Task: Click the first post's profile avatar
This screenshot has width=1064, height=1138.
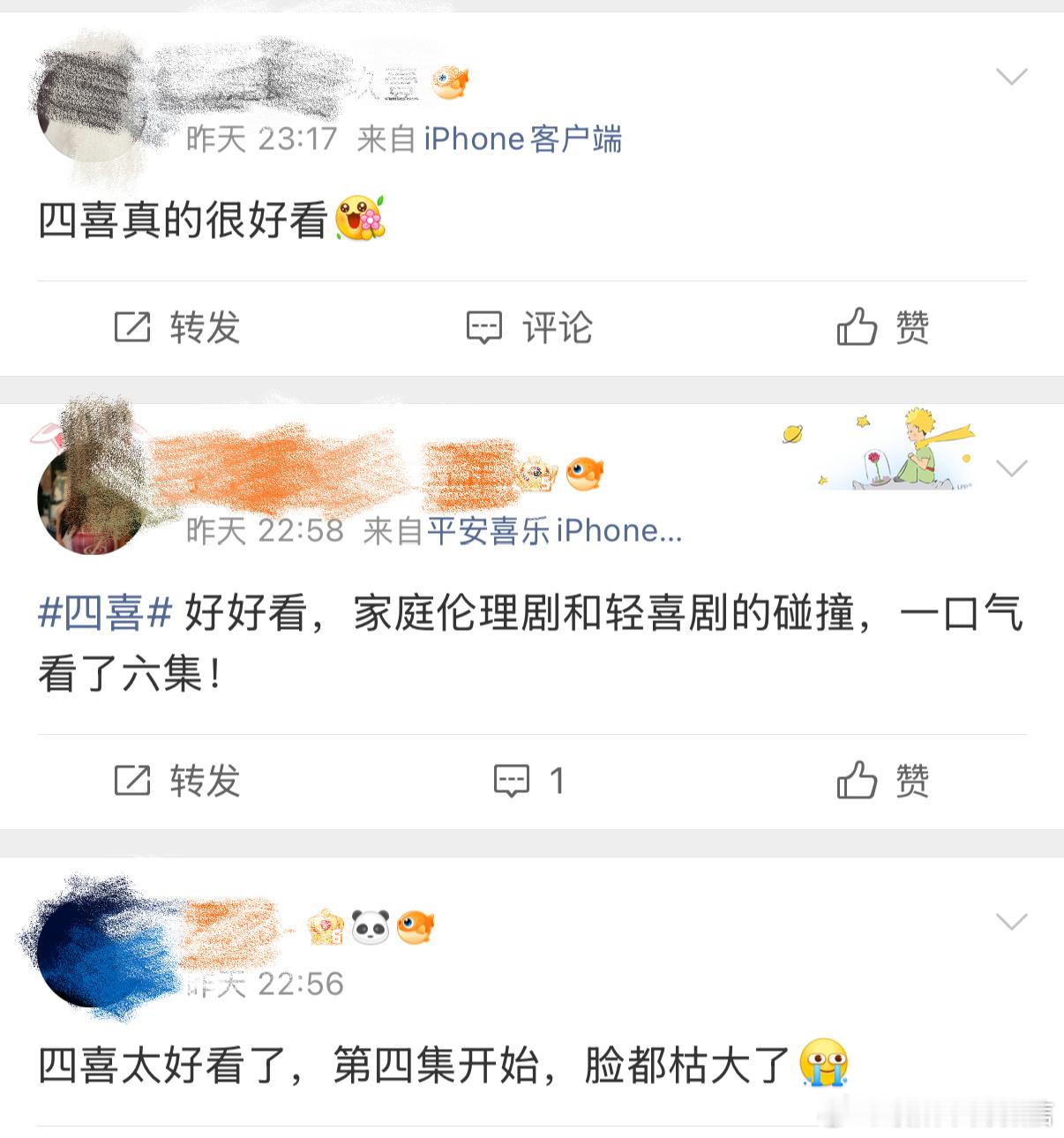Action: tap(93, 106)
